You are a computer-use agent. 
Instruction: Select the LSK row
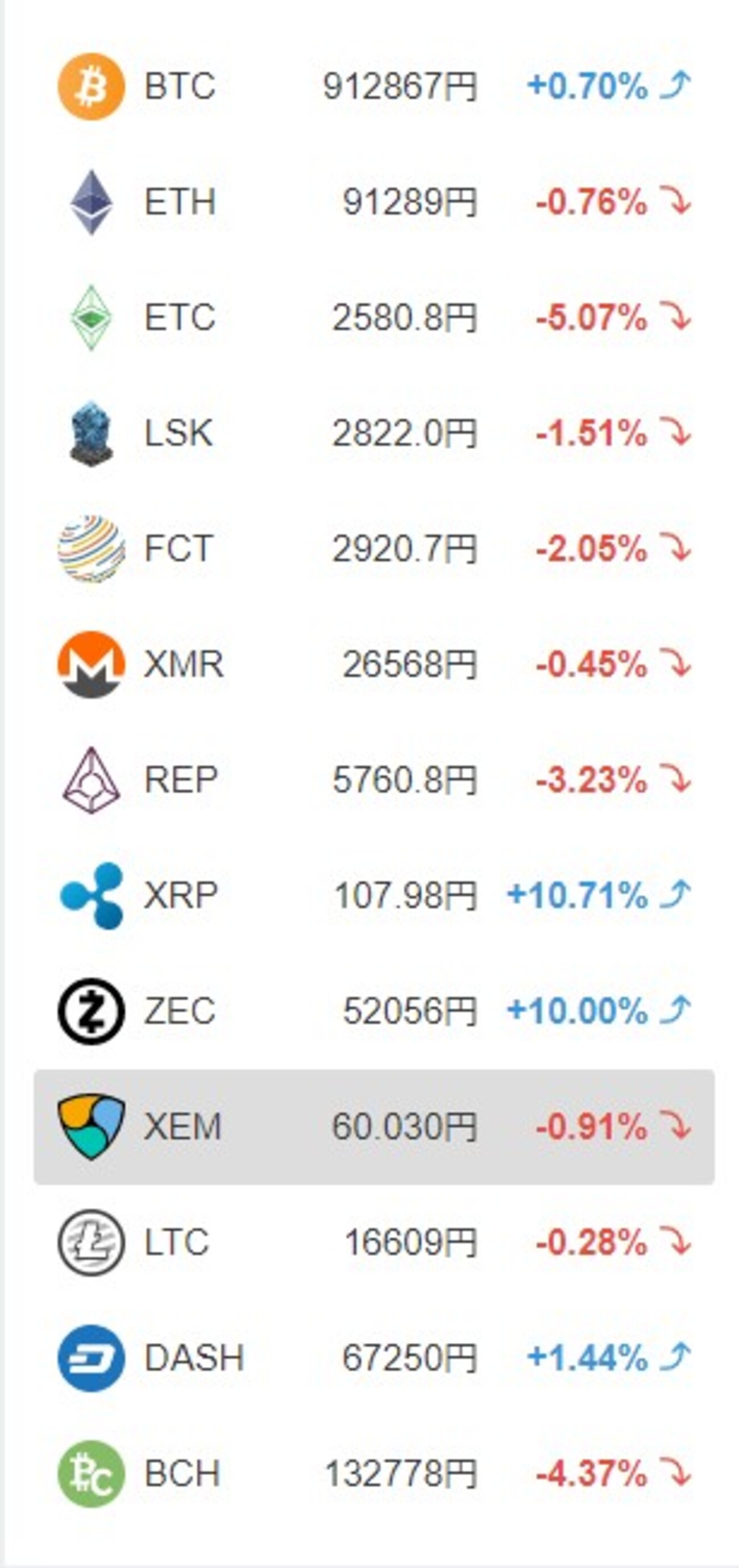pyautogui.click(x=373, y=433)
